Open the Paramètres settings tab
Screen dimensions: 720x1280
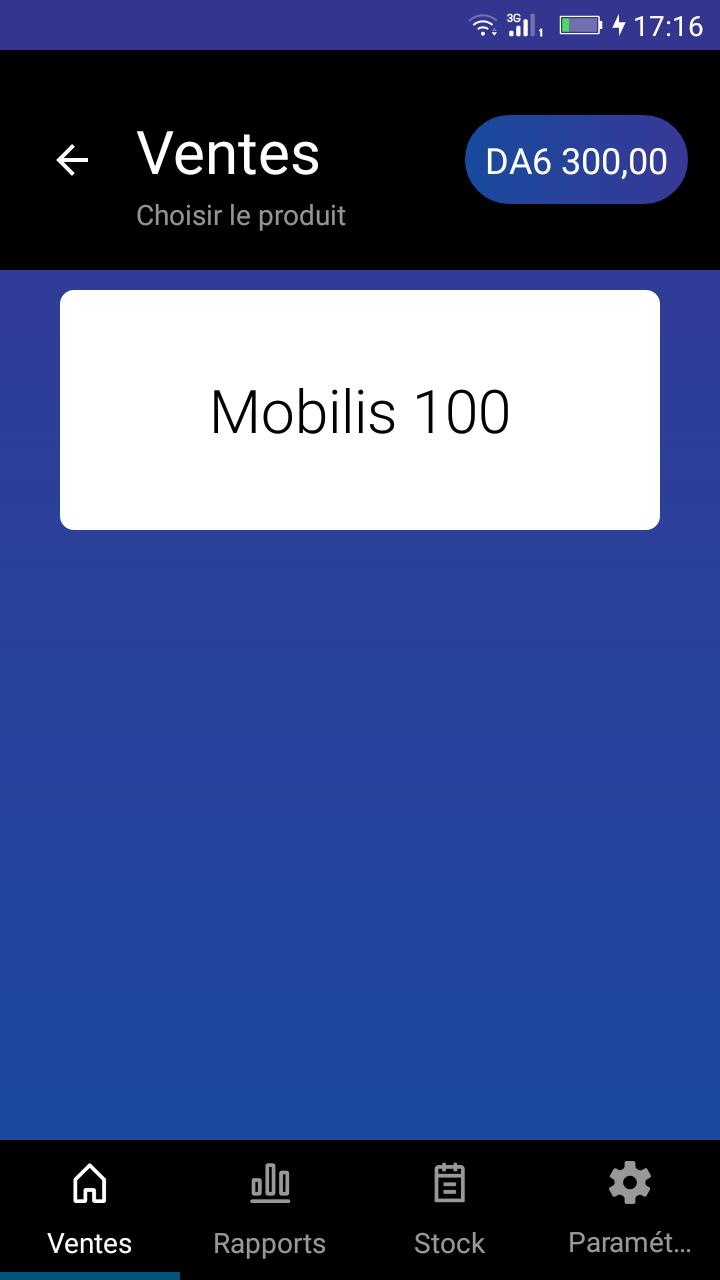pos(630,1210)
